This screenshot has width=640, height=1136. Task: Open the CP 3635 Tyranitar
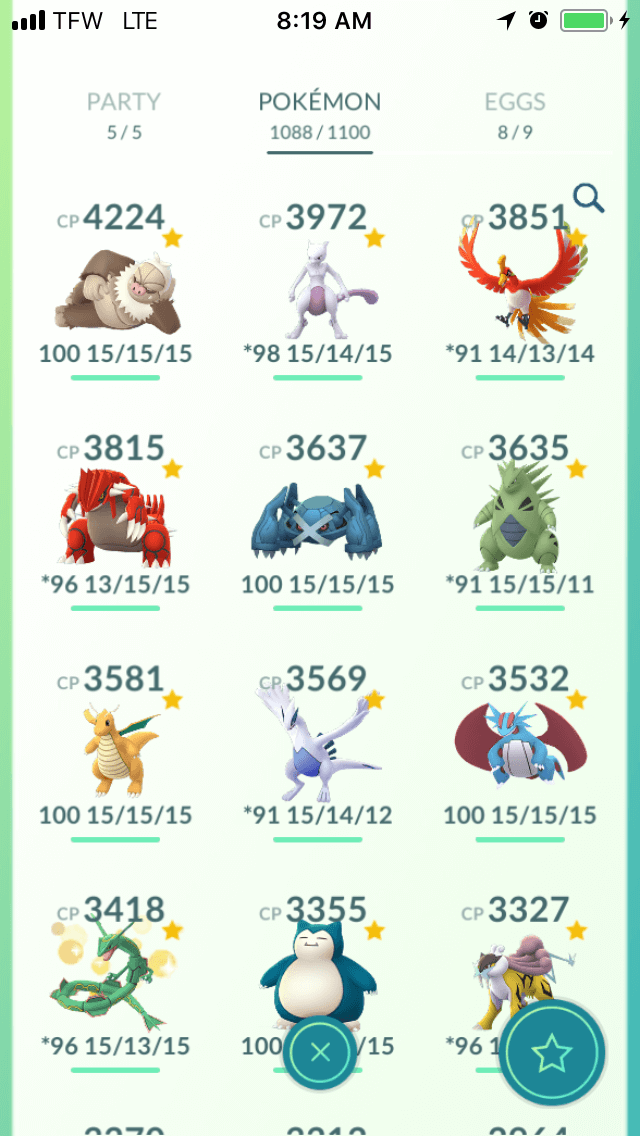pyautogui.click(x=520, y=520)
